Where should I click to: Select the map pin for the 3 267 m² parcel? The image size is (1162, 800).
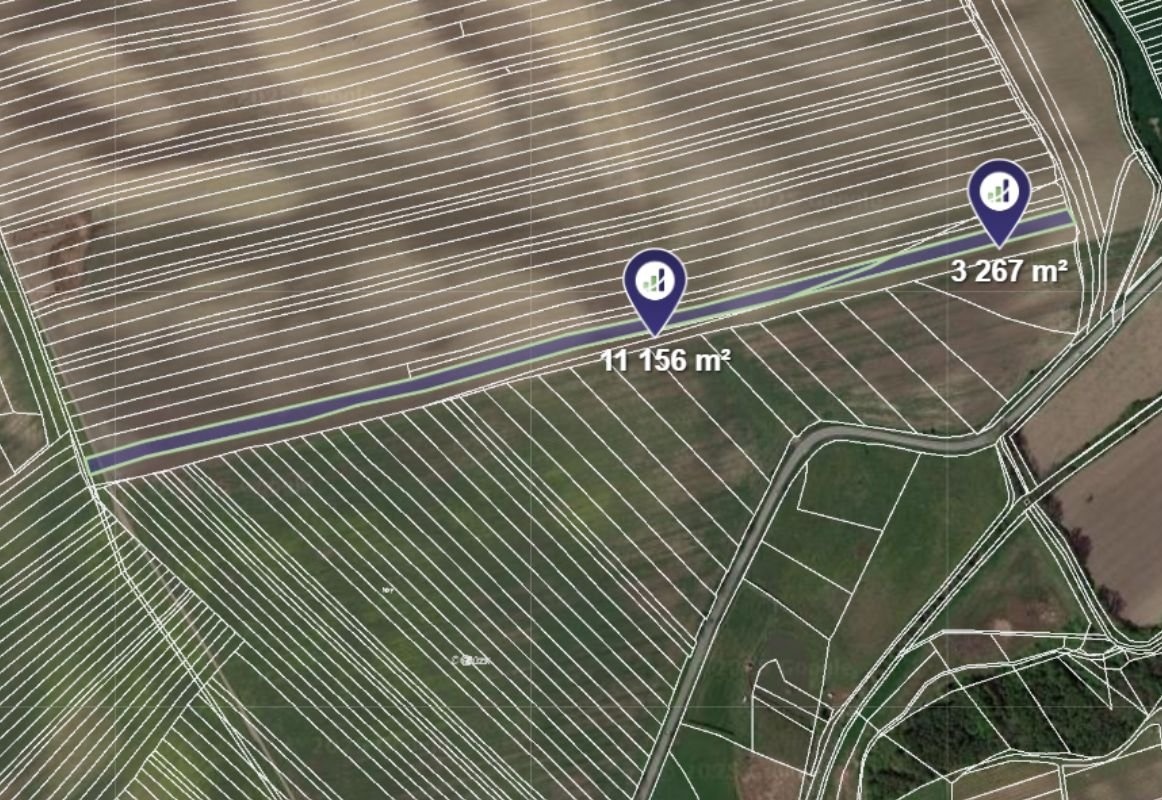point(999,194)
